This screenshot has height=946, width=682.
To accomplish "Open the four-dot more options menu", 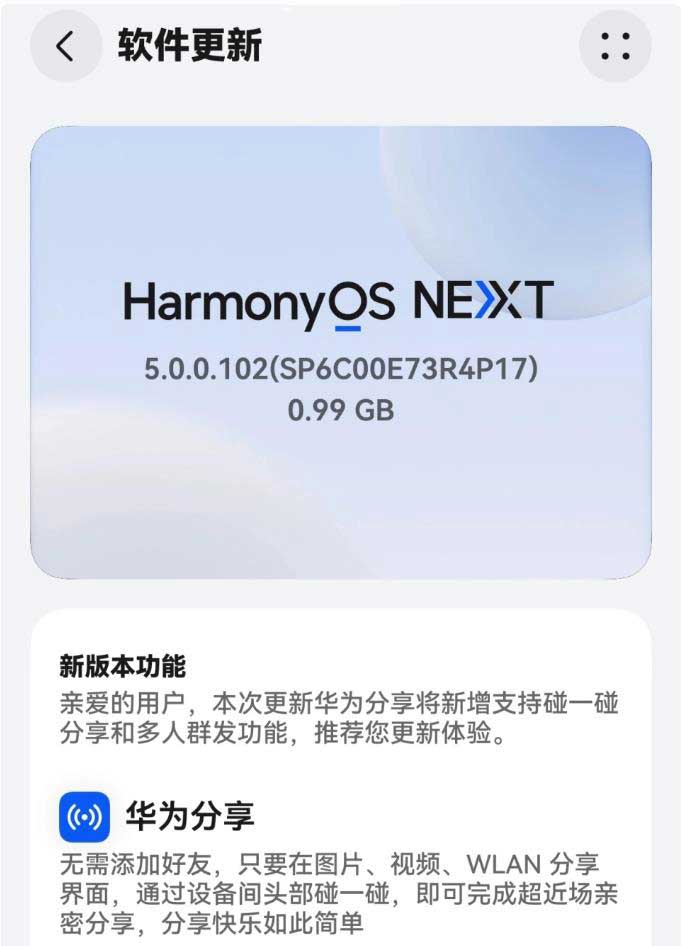I will point(615,46).
